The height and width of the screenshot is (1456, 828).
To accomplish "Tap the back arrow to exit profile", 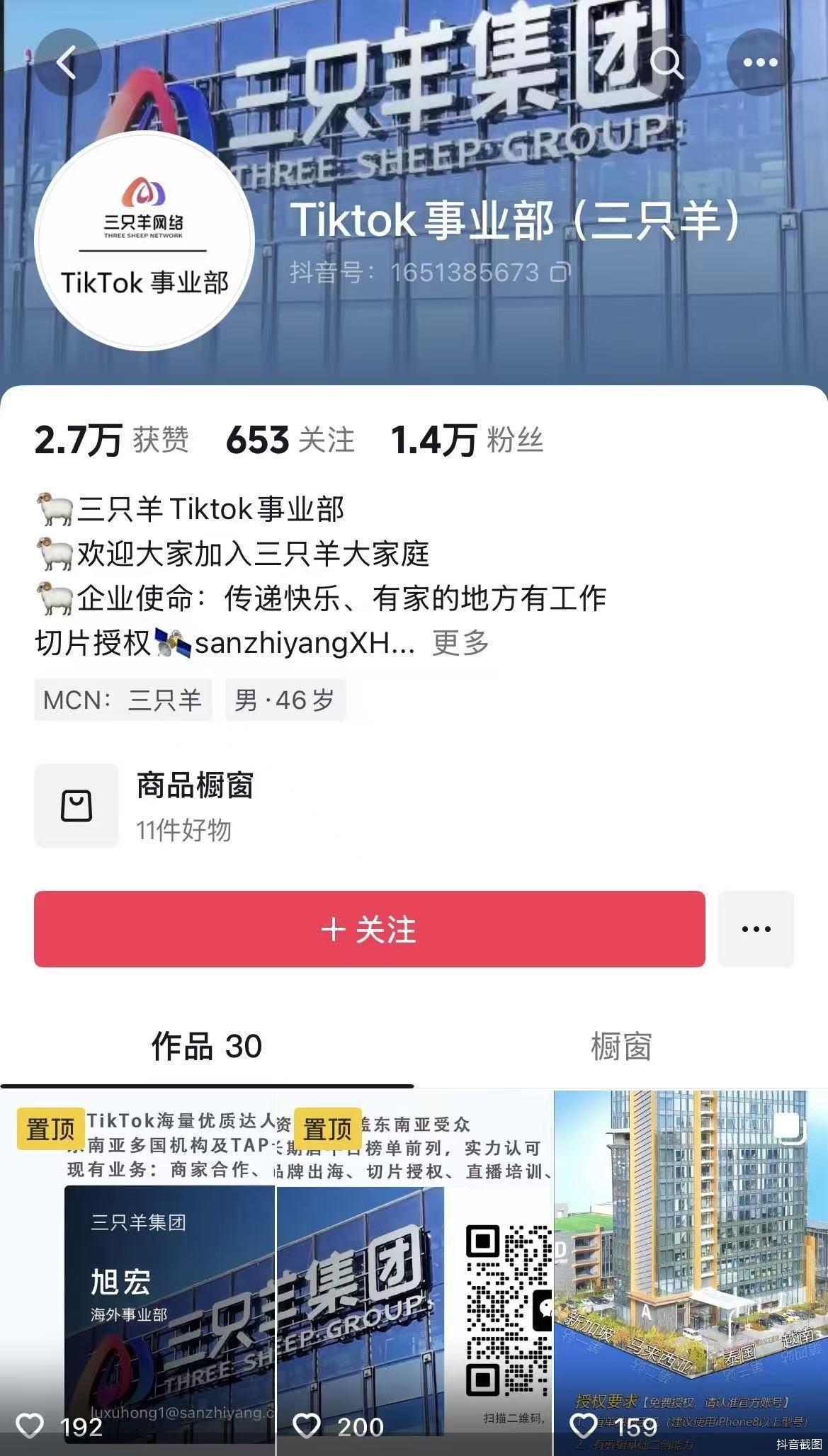I will 64,62.
